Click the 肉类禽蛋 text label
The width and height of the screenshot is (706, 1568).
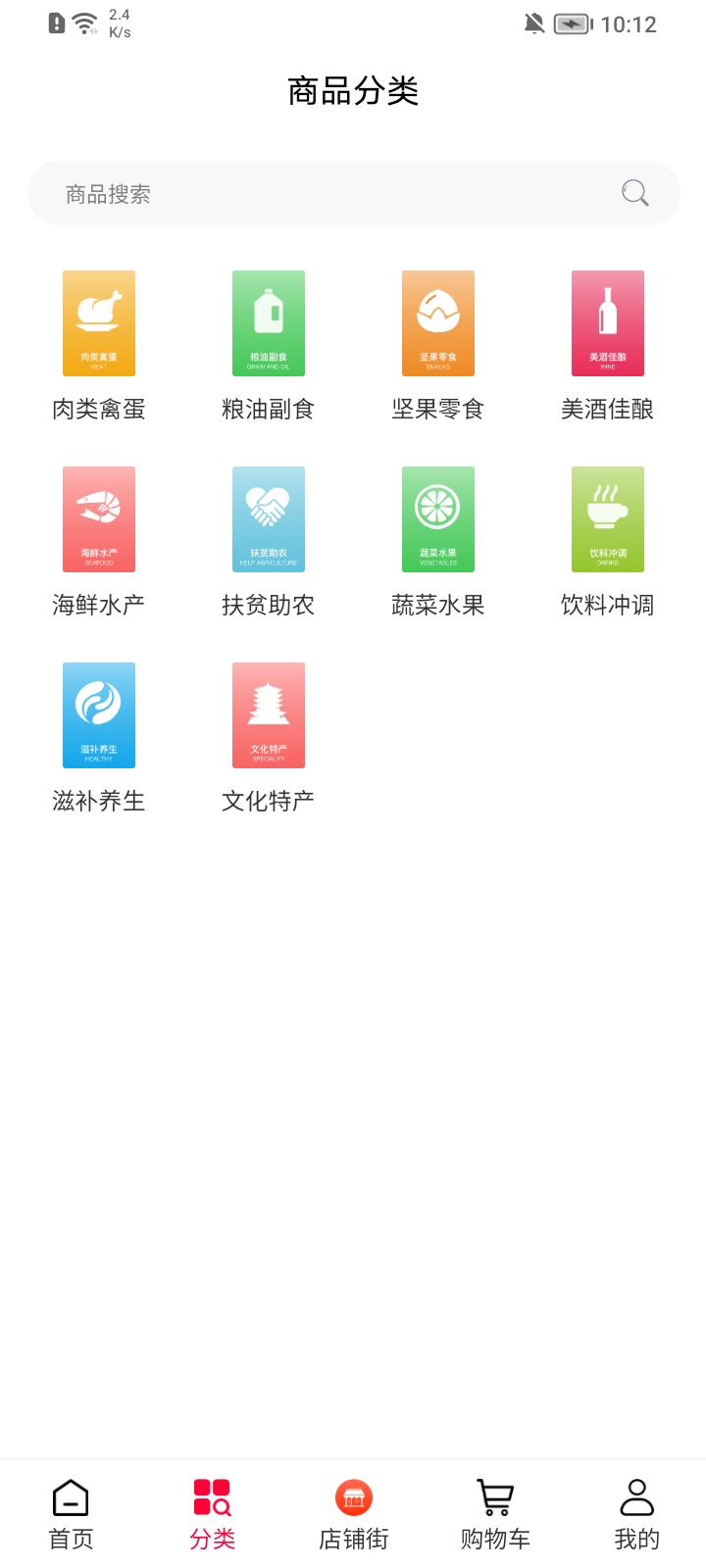(x=98, y=410)
